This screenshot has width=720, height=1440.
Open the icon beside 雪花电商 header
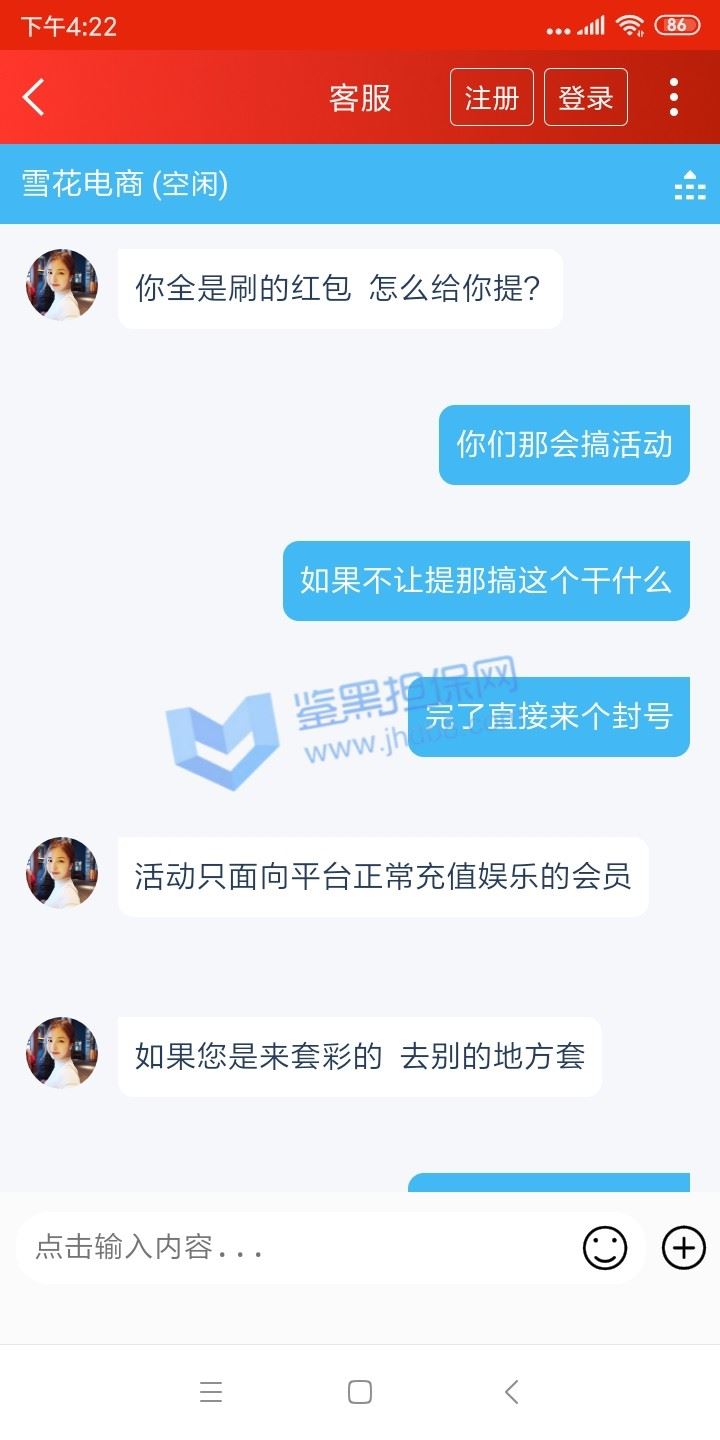(690, 185)
